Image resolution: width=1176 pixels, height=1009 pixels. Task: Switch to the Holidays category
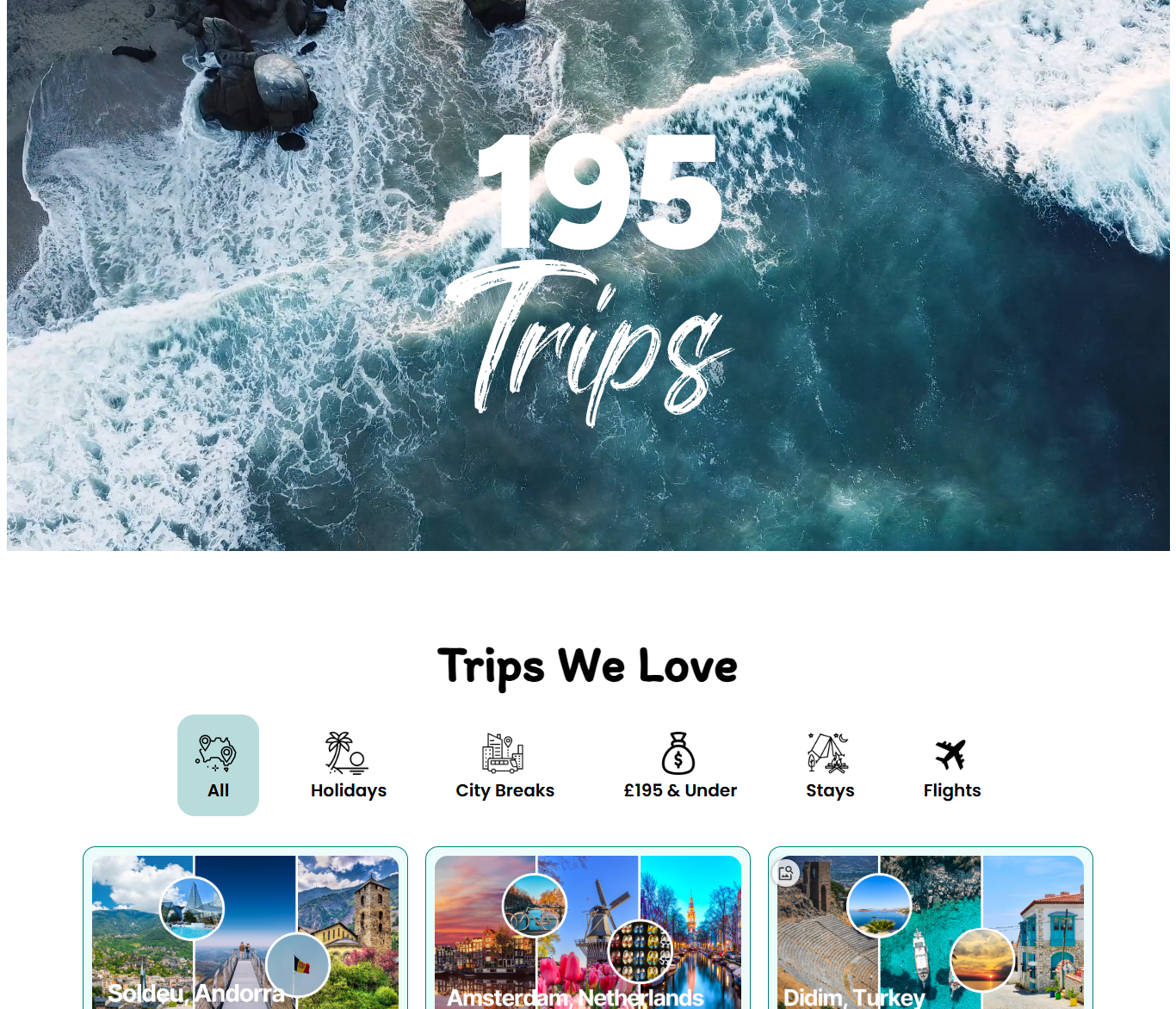click(x=348, y=765)
